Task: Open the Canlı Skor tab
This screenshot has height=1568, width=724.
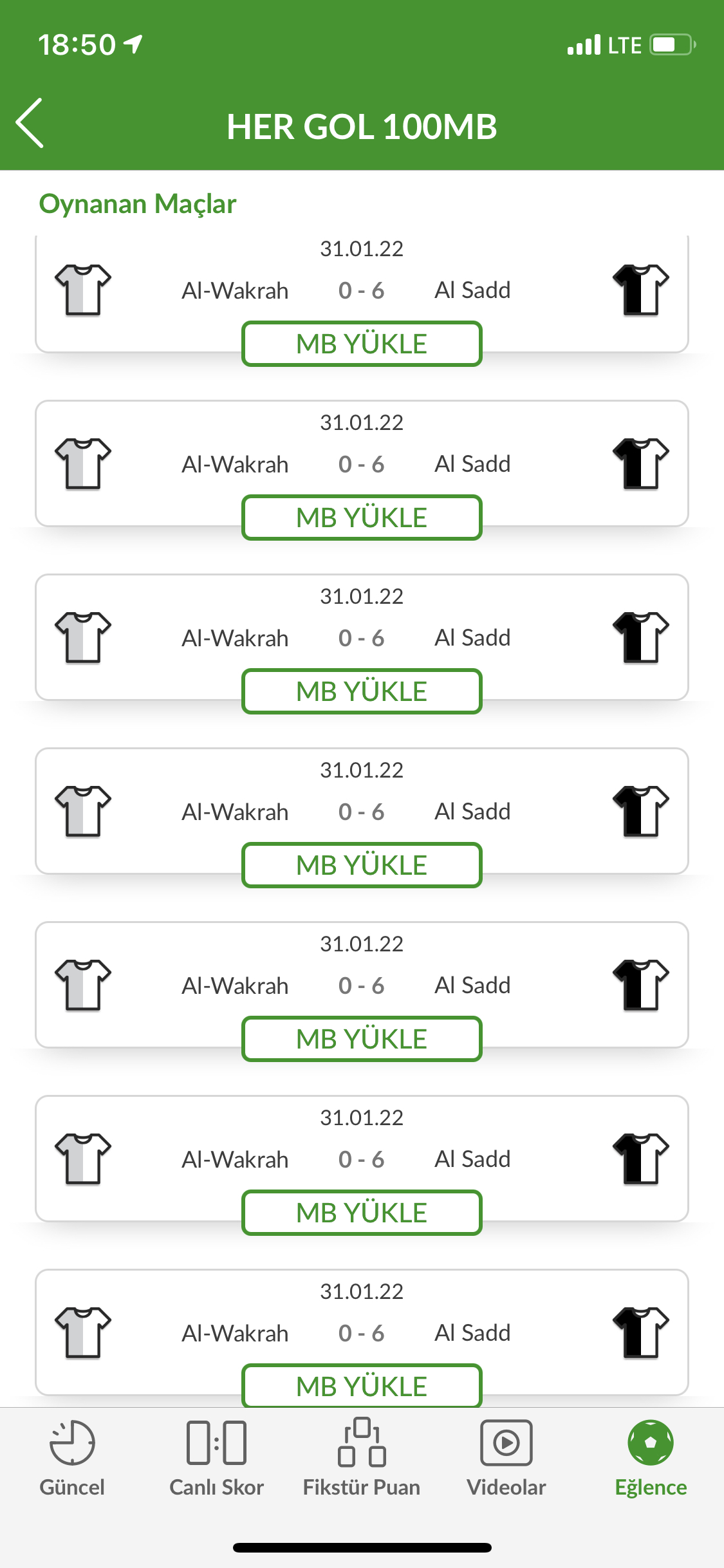Action: [x=216, y=1459]
